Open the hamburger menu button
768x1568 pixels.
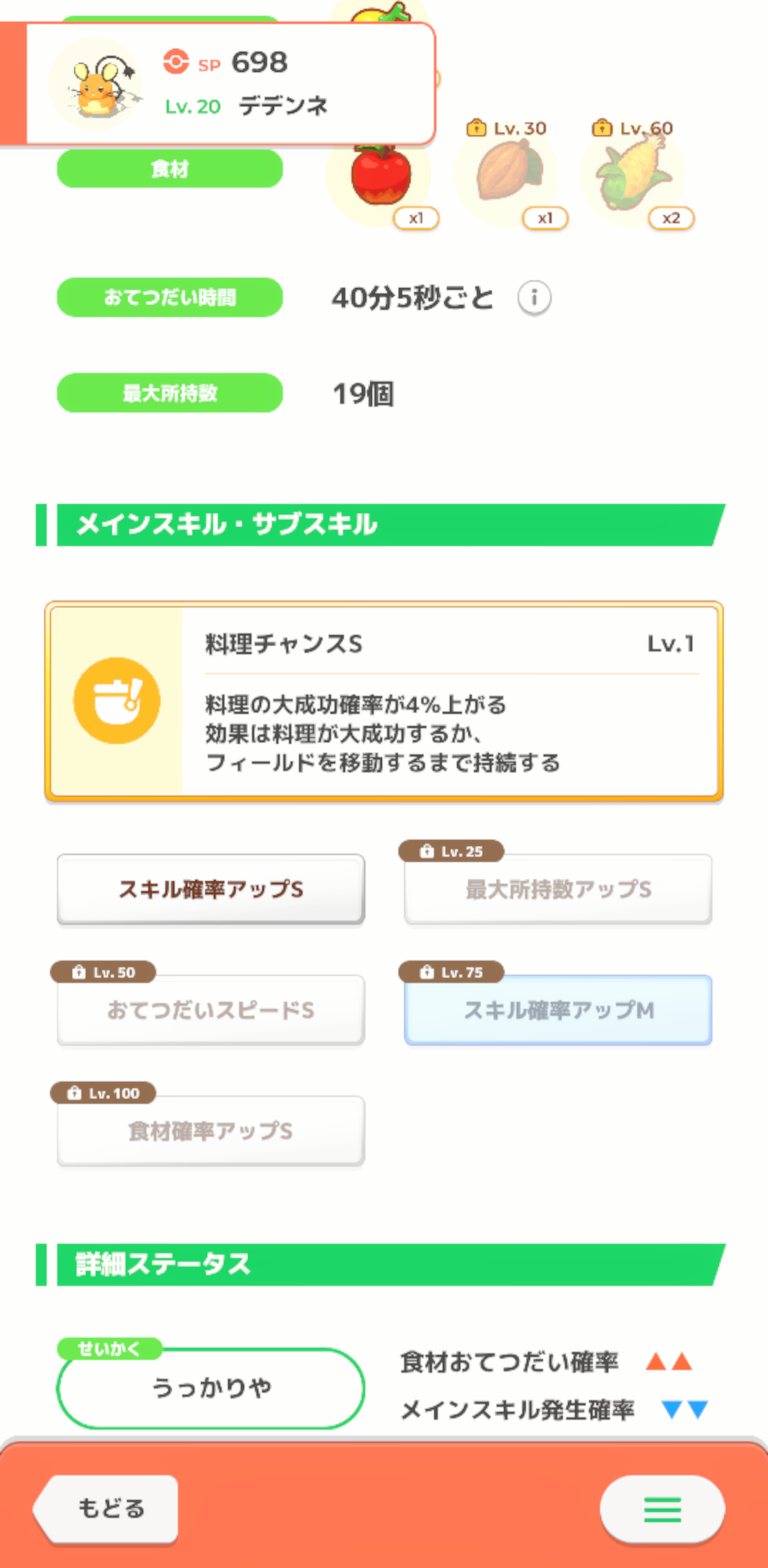click(x=662, y=1509)
